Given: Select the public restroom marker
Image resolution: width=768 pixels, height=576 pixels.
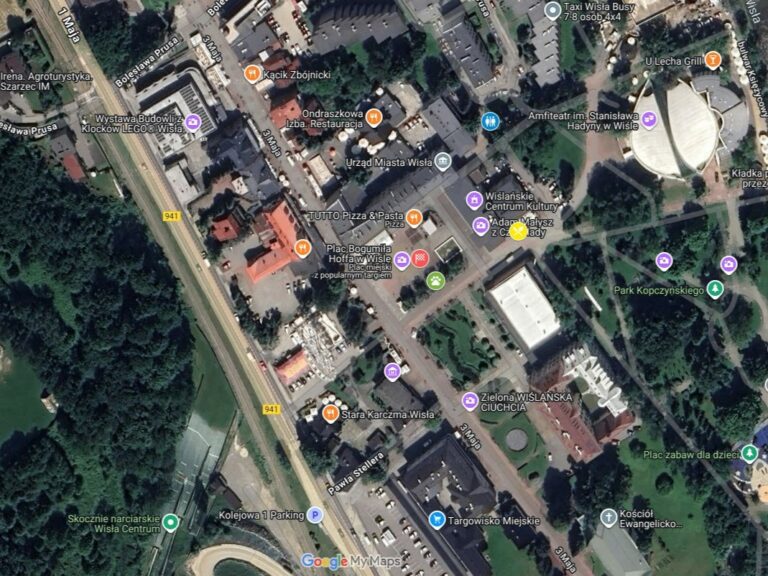Looking at the screenshot, I should pos(489,121).
